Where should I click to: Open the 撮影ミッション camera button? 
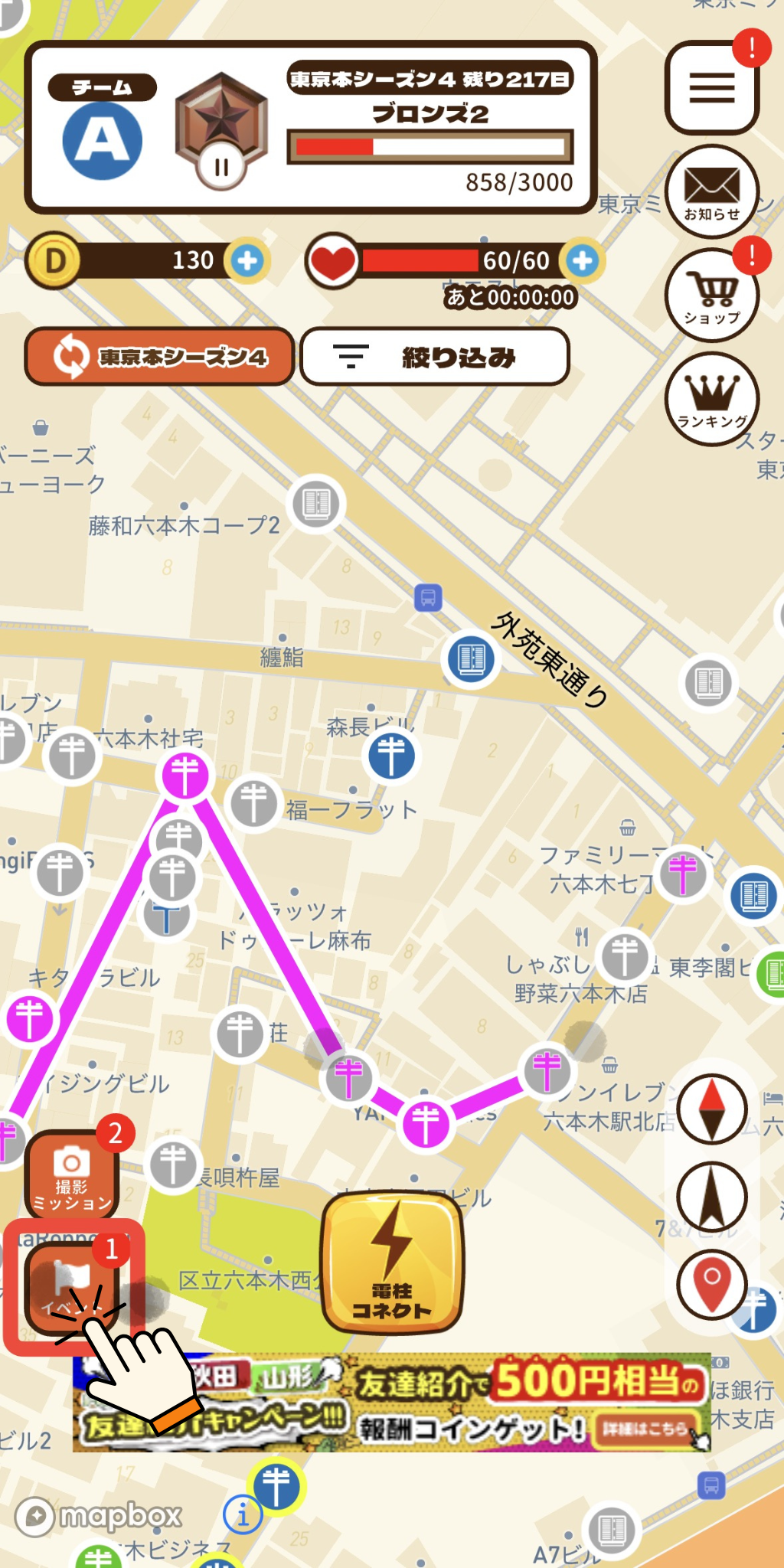tap(72, 1175)
